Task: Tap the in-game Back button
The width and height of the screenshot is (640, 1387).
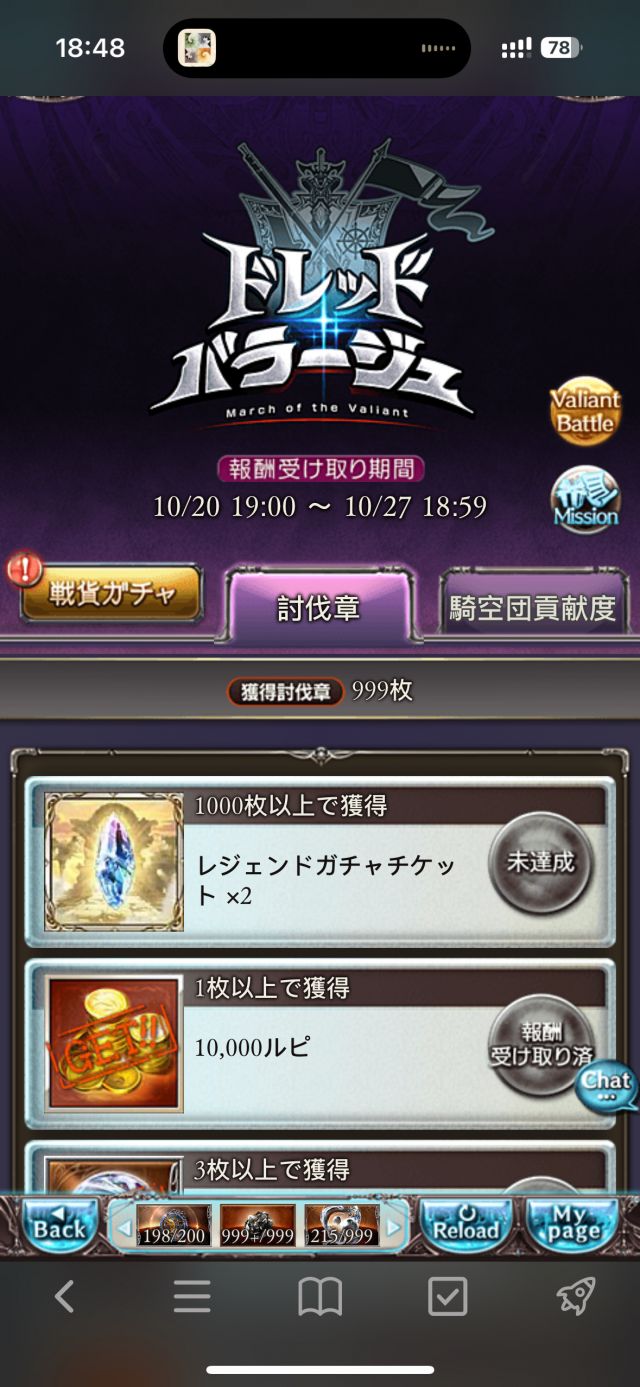Action: (x=59, y=1226)
